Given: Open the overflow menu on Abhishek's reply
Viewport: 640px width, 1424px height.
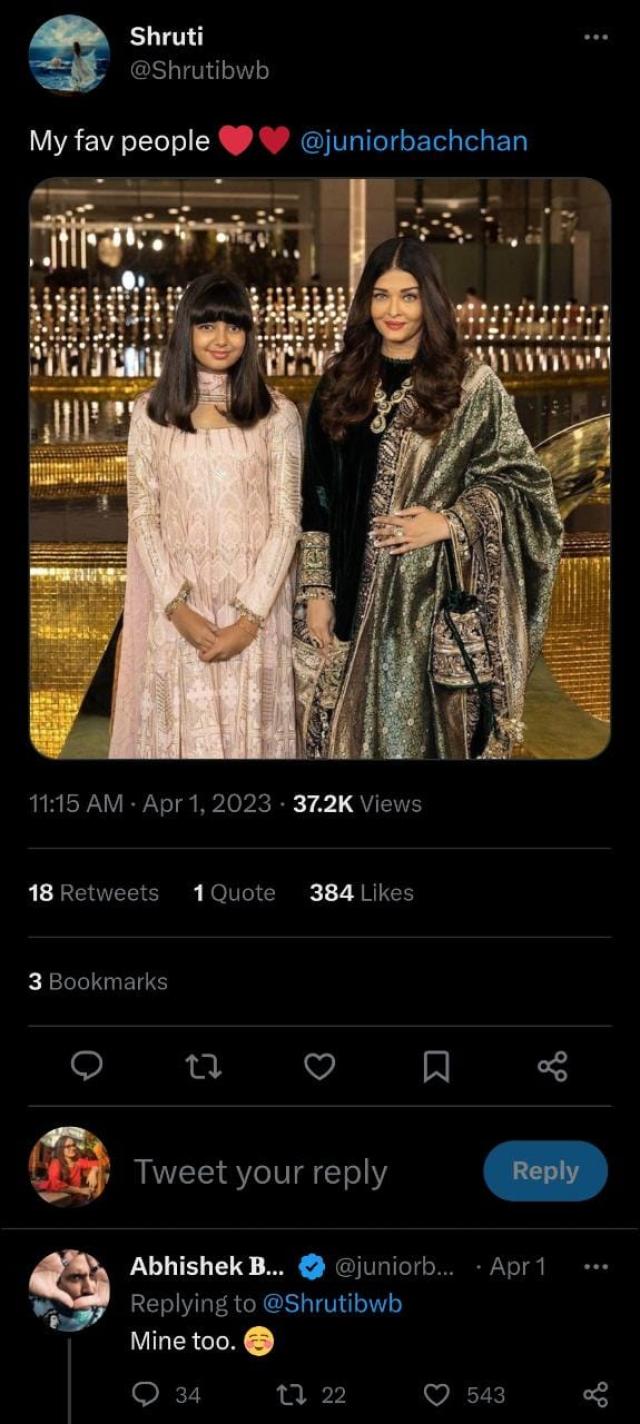Looking at the screenshot, I should (595, 1267).
